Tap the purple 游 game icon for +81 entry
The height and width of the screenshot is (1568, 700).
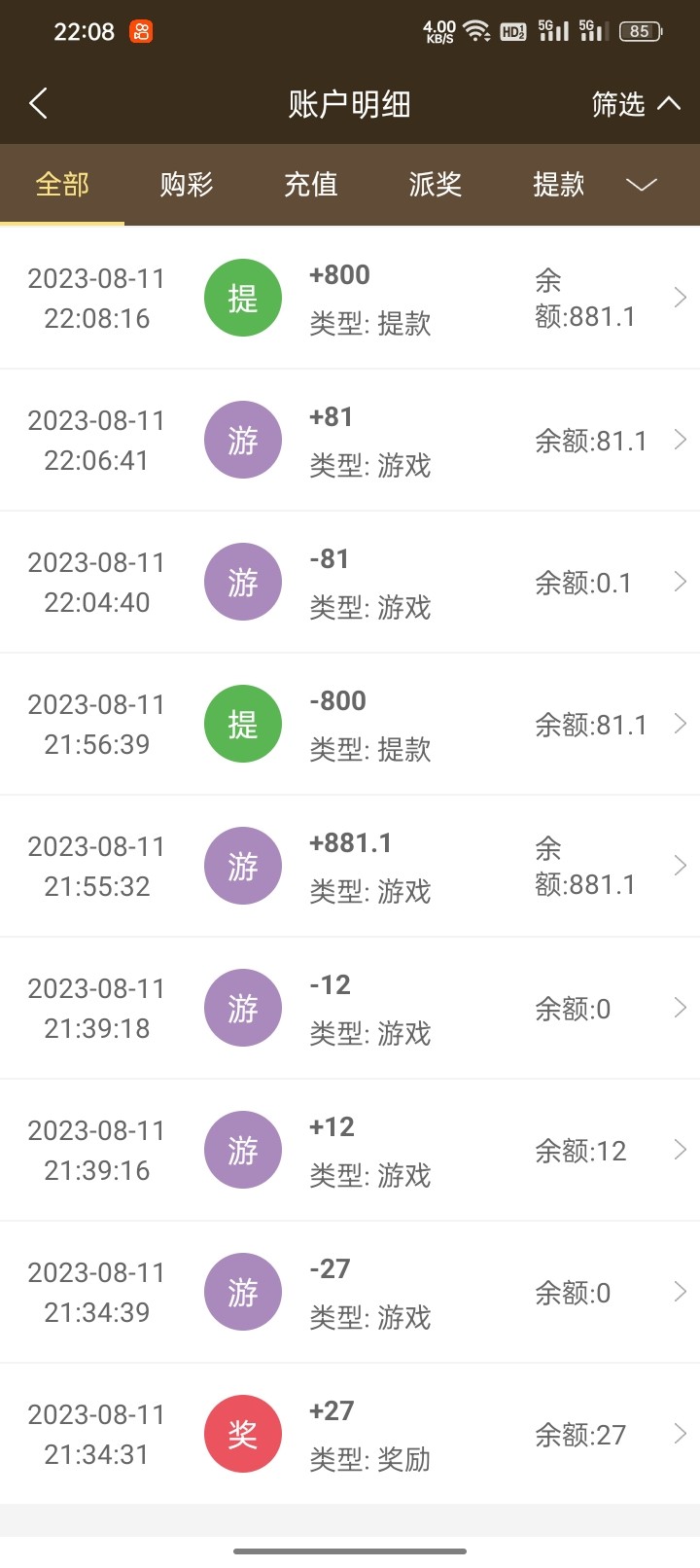tap(242, 440)
